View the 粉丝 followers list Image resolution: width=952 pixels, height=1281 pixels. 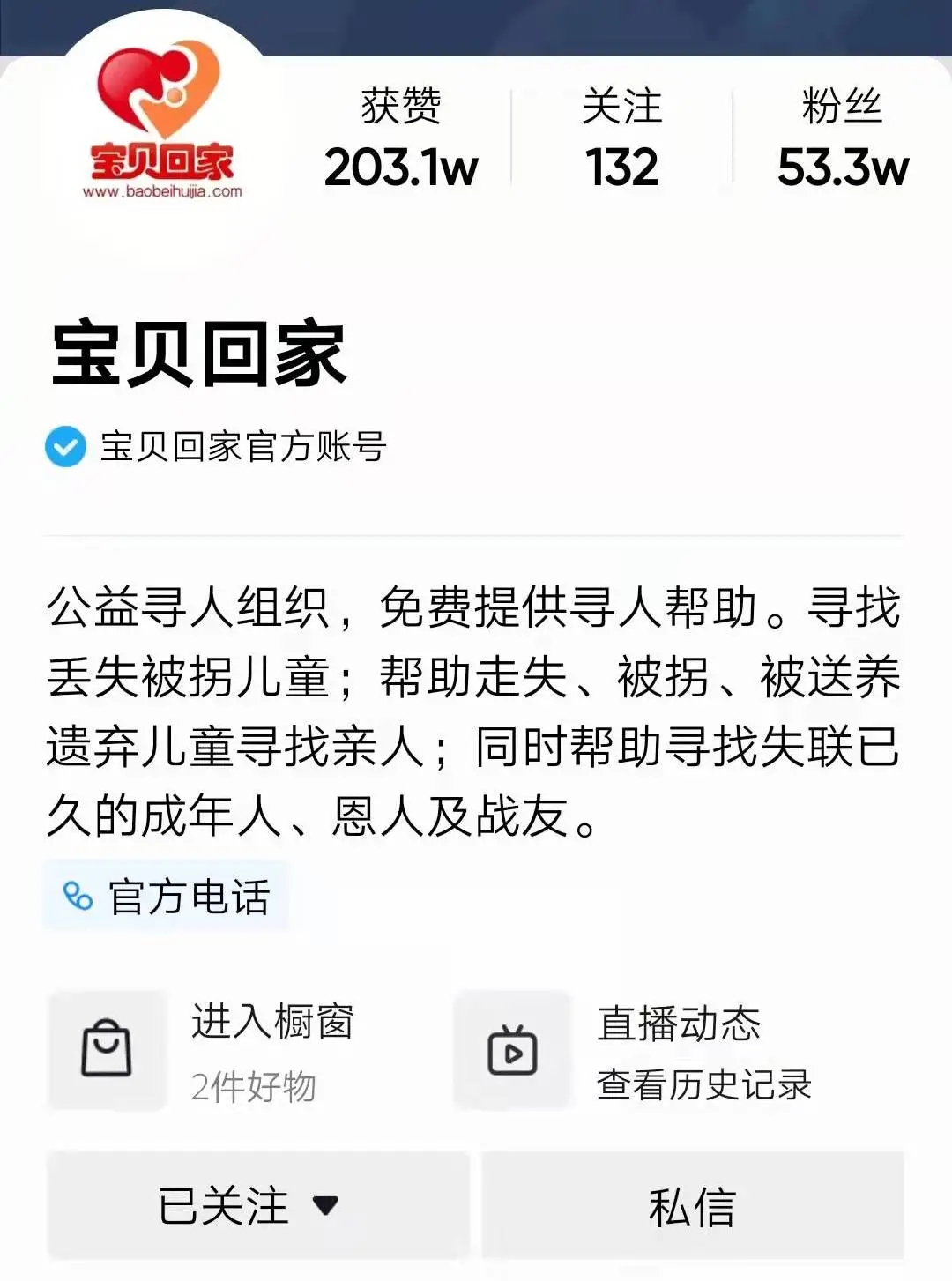[842, 139]
